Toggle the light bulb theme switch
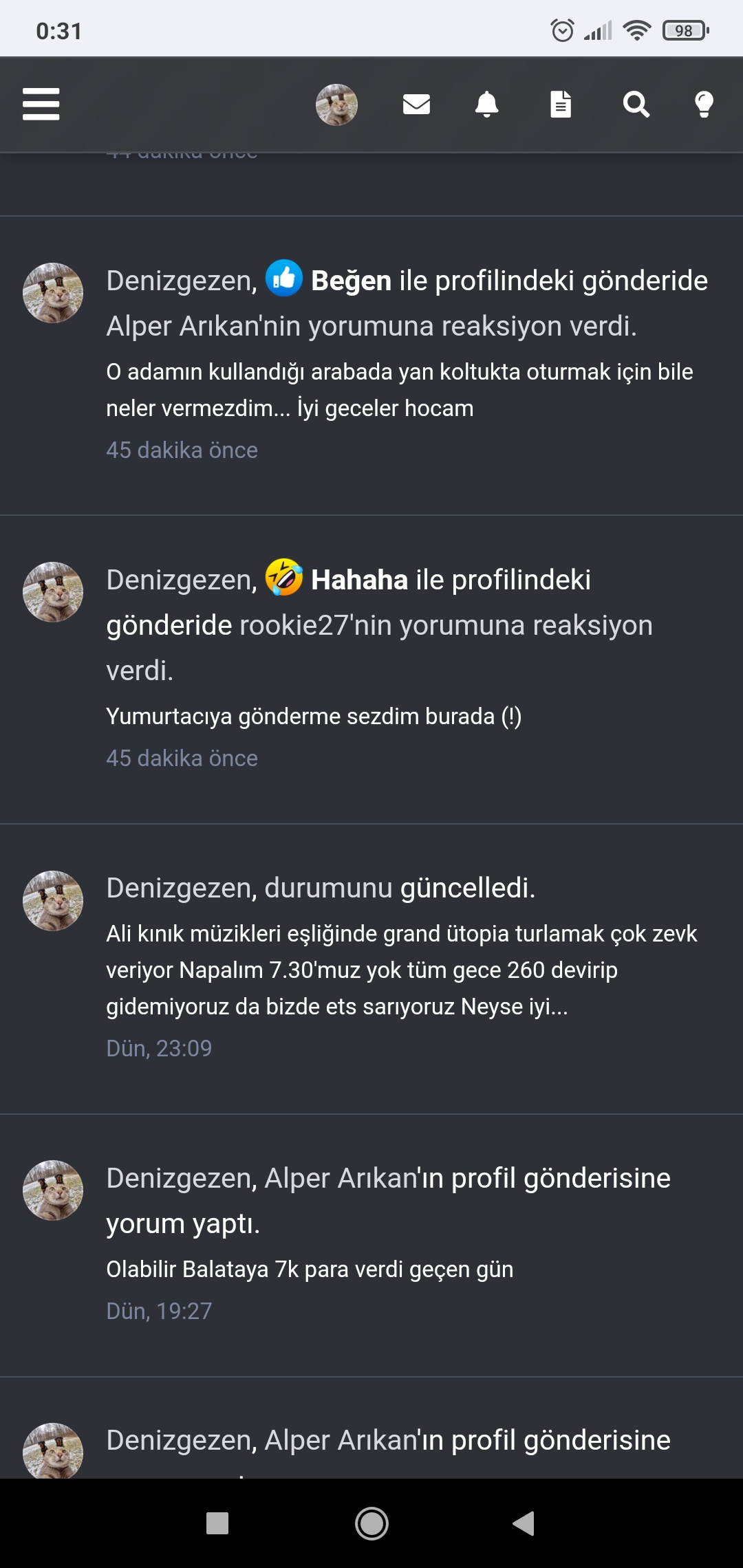Screen dimensions: 743x1568 point(704,105)
